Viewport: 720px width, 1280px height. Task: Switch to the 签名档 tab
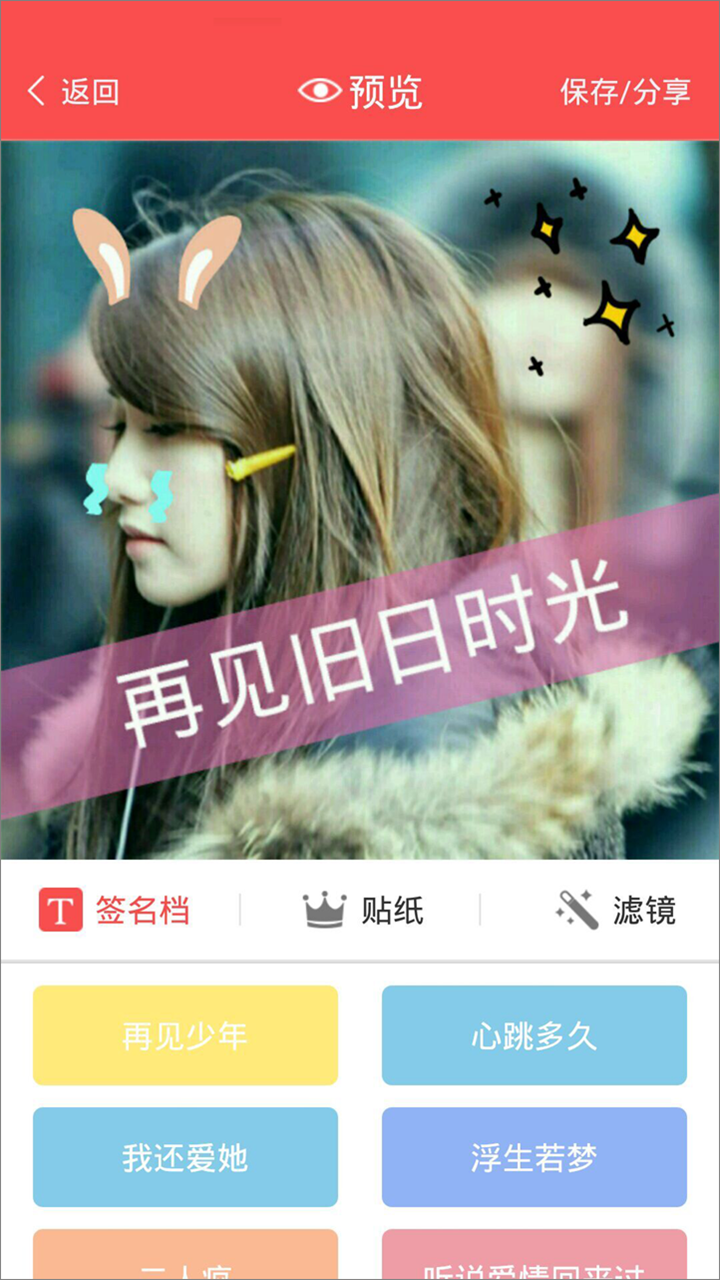tap(115, 910)
